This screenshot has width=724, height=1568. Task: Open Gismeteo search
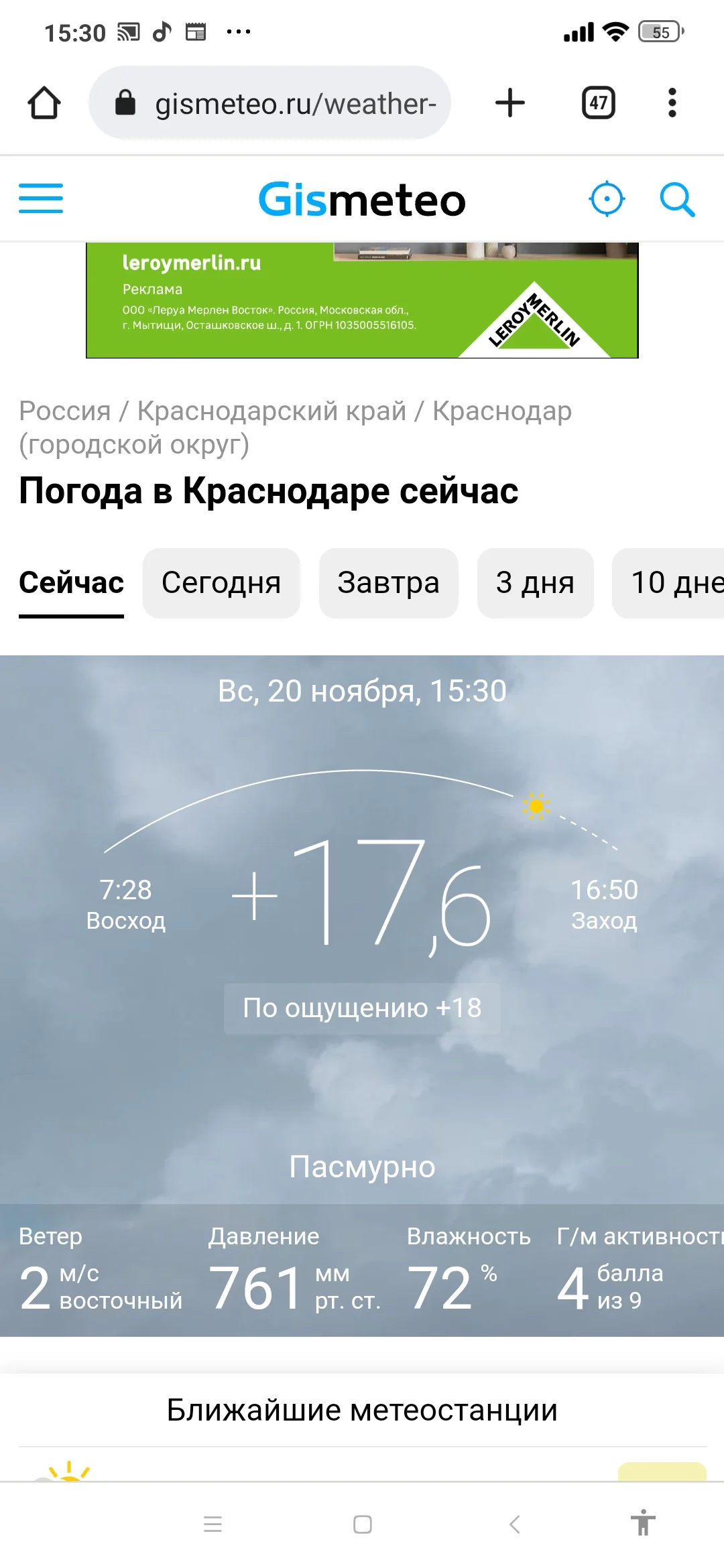point(676,198)
